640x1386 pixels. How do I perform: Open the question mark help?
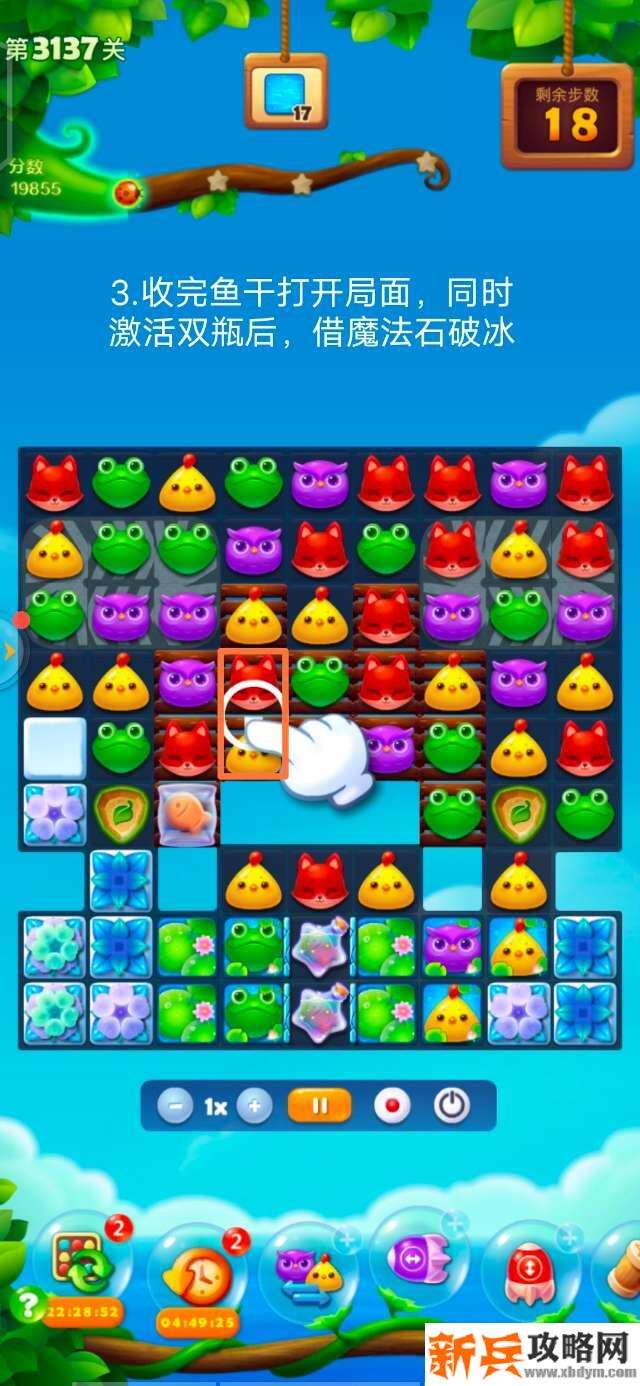(x=23, y=1304)
